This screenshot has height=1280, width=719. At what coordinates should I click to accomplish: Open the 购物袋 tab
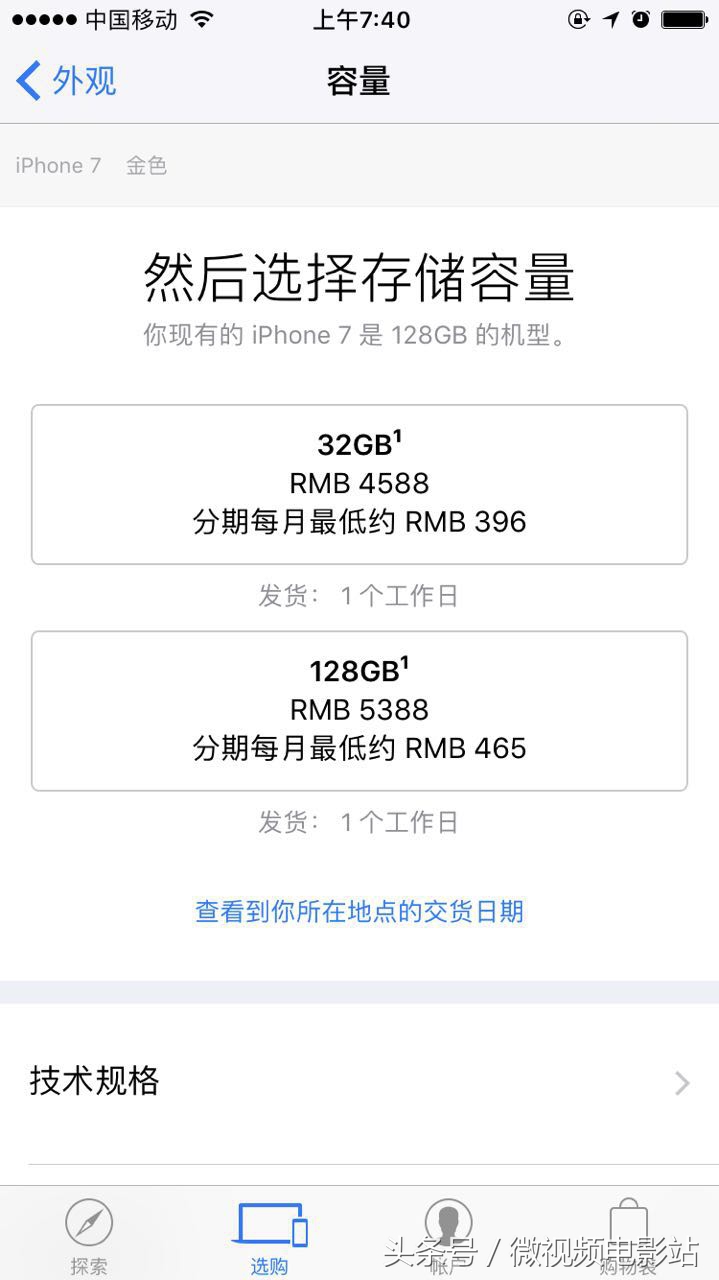tap(628, 1236)
